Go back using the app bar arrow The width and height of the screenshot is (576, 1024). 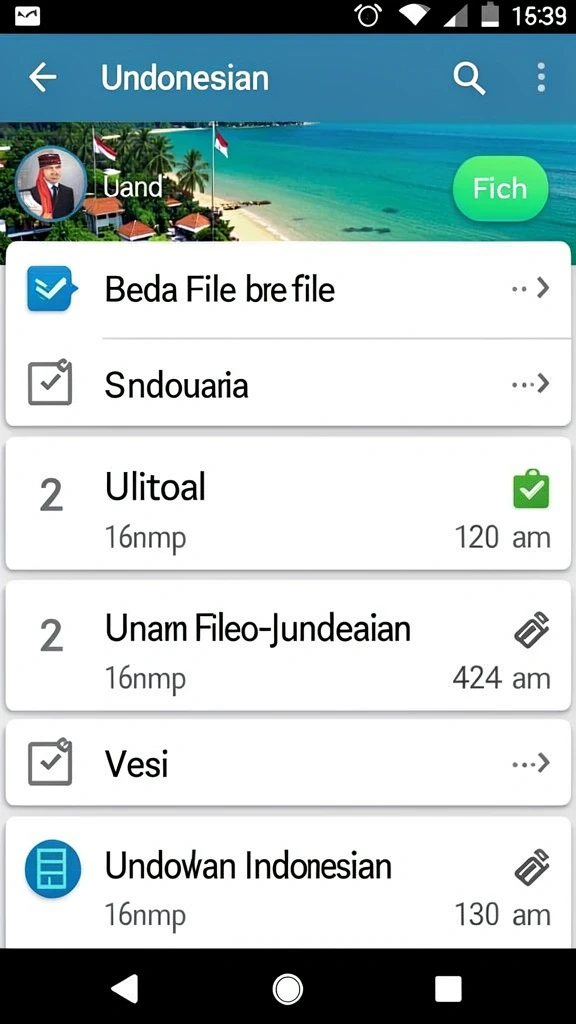pyautogui.click(x=43, y=78)
